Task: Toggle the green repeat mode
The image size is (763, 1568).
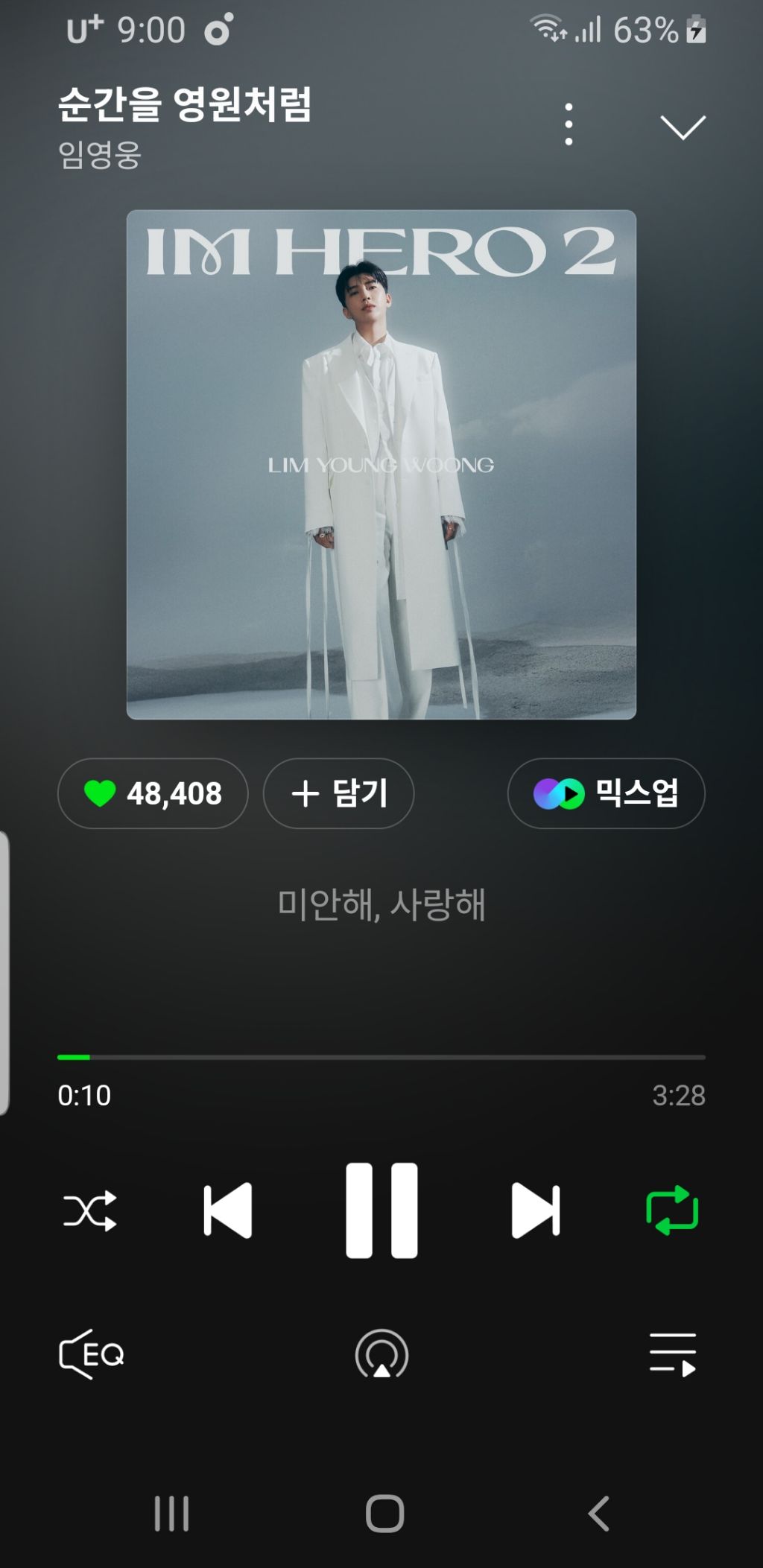Action: click(672, 1210)
